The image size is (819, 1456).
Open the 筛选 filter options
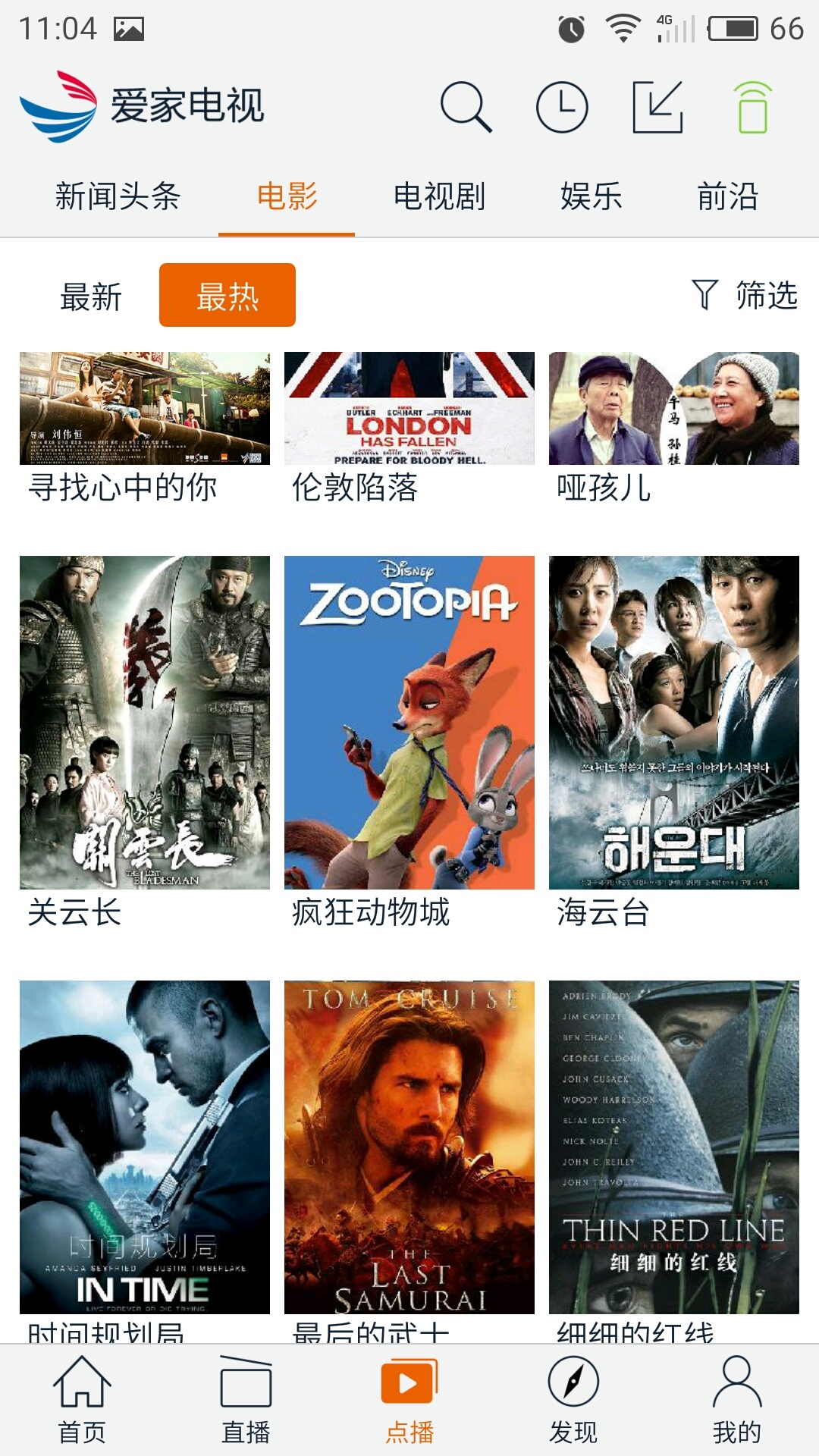[745, 295]
